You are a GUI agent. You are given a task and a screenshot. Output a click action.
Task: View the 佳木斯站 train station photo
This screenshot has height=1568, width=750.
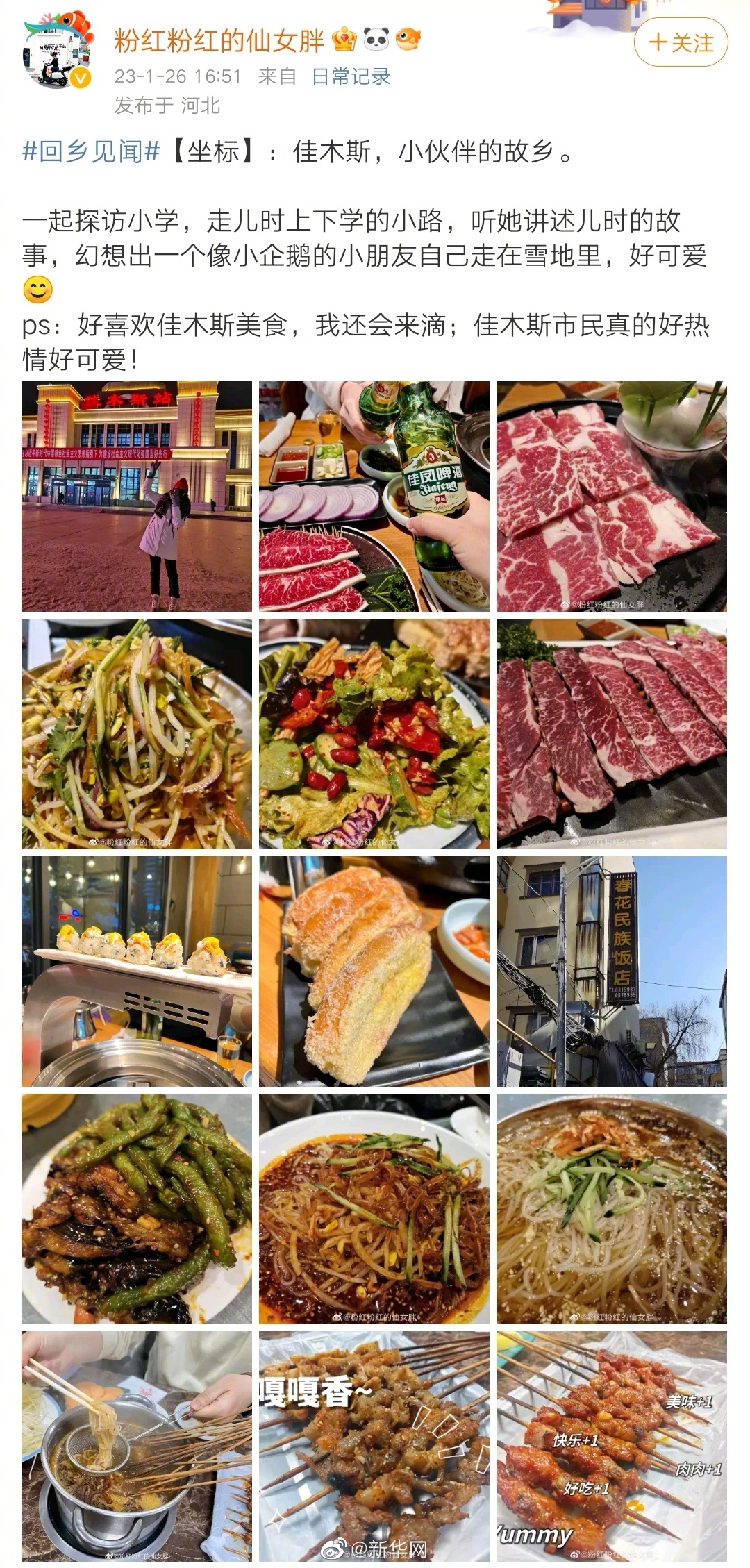[x=137, y=496]
